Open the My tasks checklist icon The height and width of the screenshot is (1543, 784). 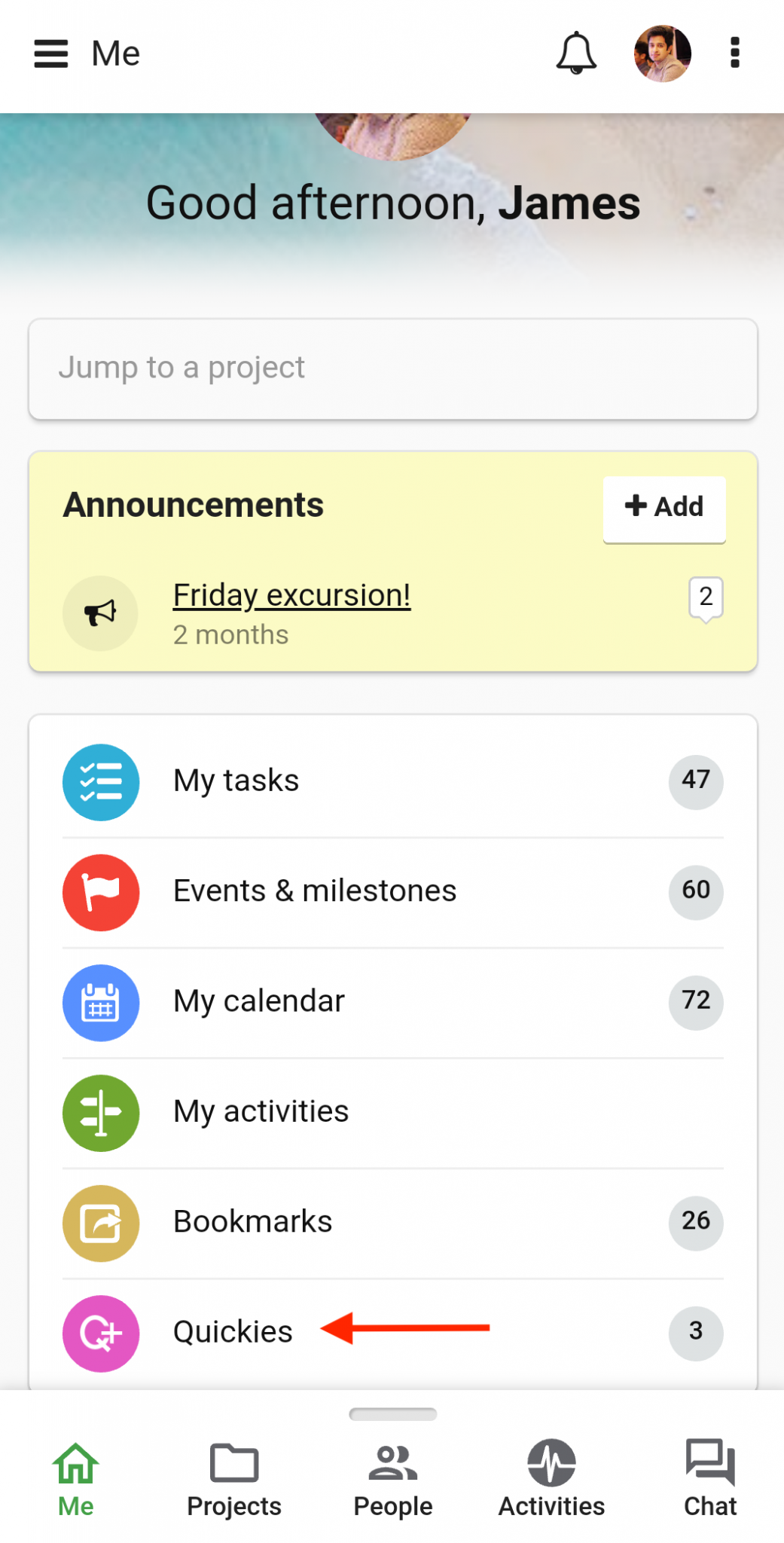point(101,782)
